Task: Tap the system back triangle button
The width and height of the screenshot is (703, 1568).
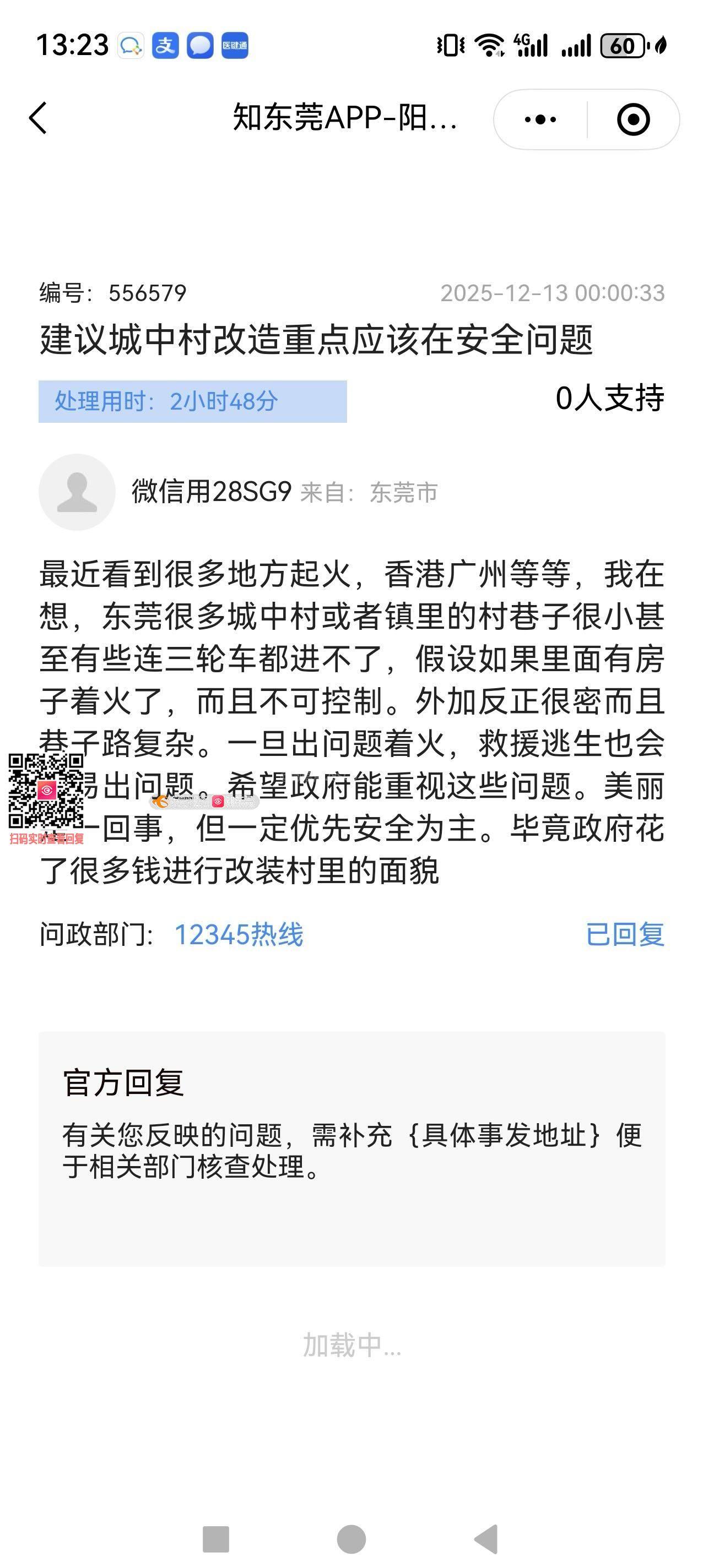Action: [486, 1539]
